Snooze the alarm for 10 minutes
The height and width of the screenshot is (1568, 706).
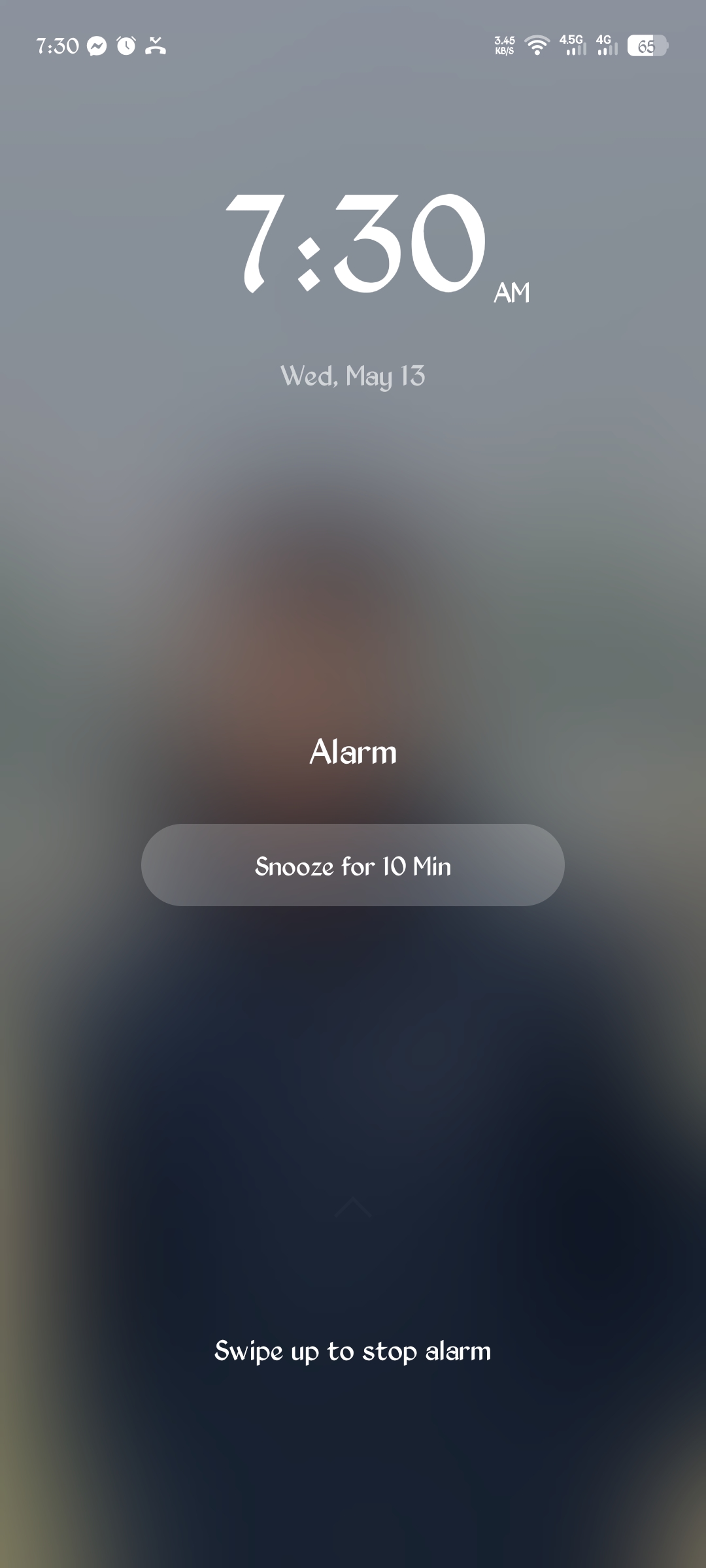(x=353, y=865)
